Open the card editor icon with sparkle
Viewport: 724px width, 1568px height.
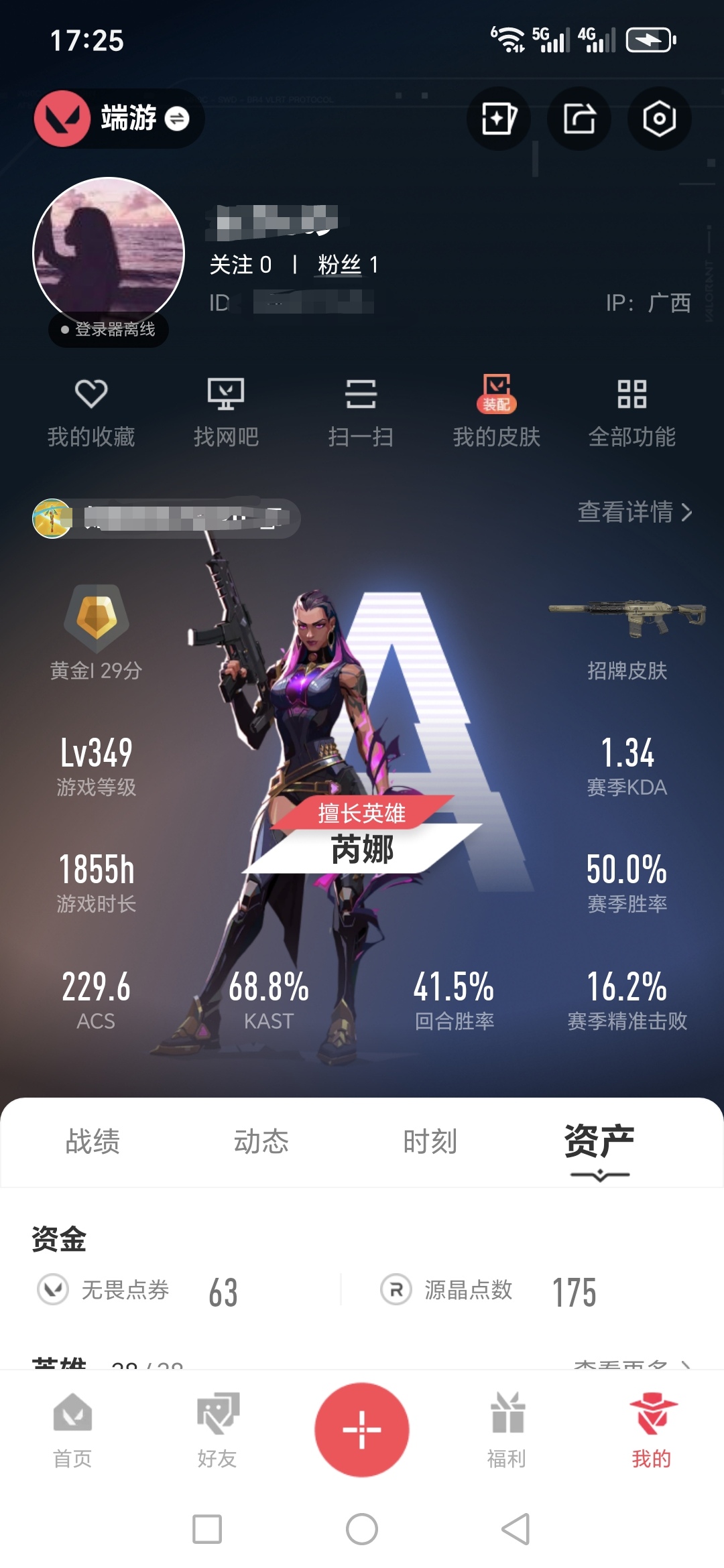[498, 119]
